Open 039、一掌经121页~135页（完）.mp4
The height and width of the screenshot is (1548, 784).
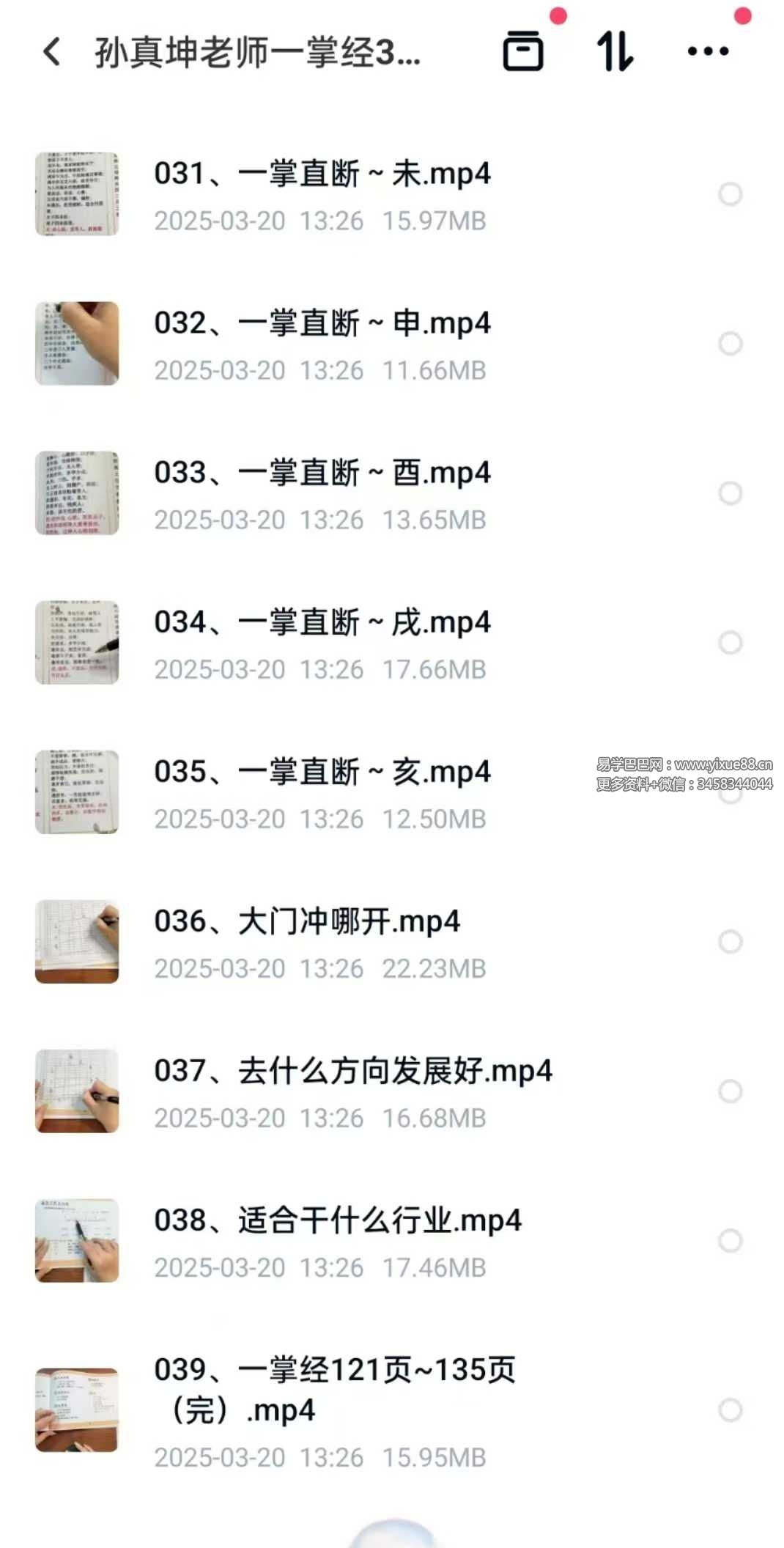click(x=334, y=1389)
